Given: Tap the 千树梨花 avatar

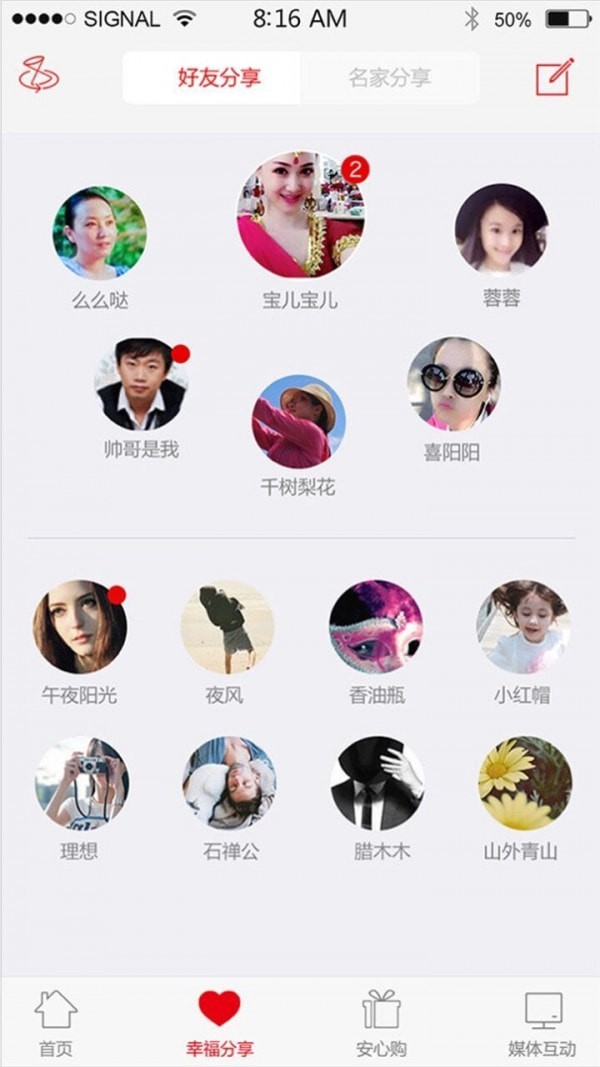Looking at the screenshot, I should click(298, 421).
